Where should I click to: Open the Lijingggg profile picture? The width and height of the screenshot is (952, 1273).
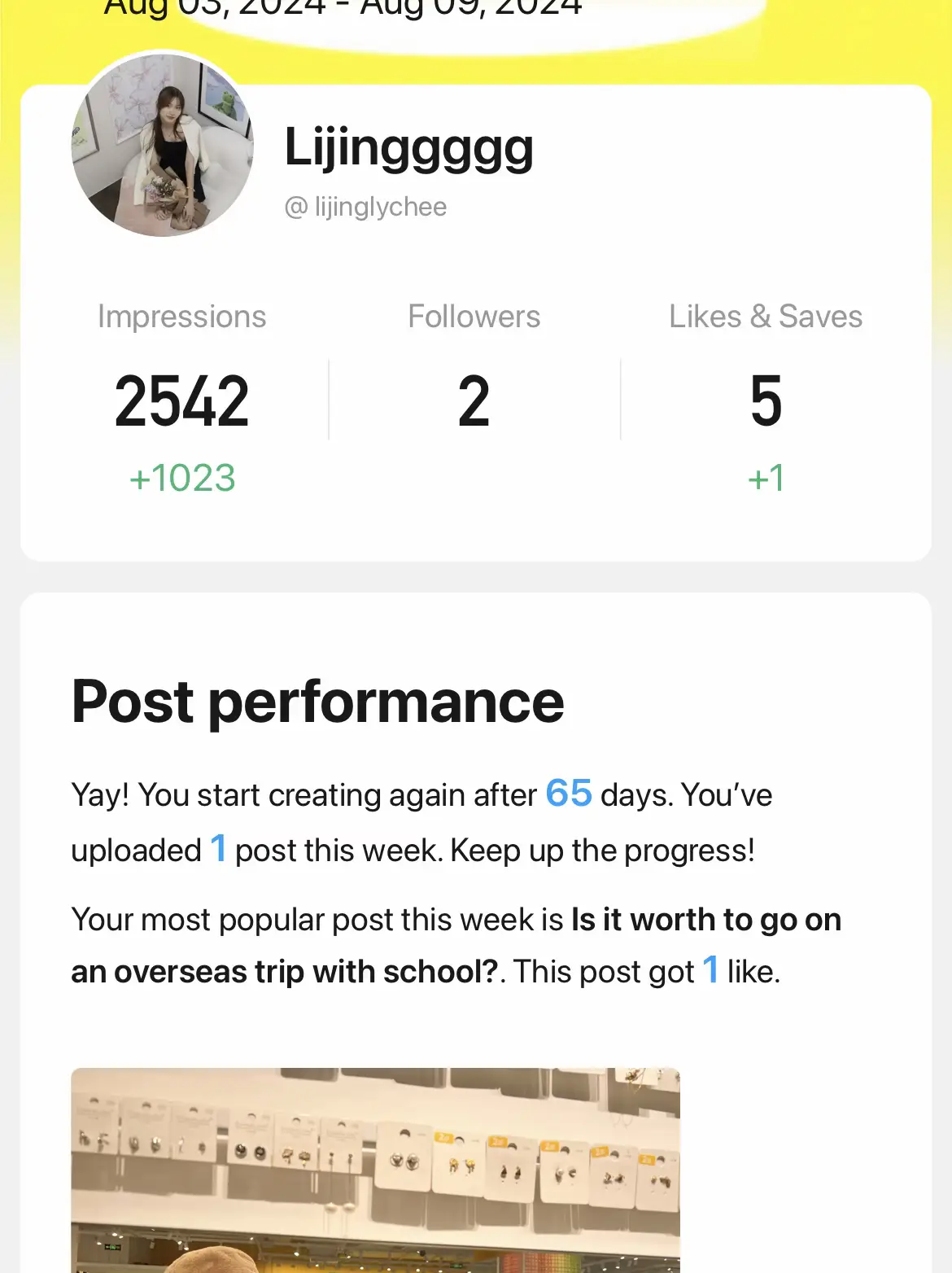[x=163, y=146]
